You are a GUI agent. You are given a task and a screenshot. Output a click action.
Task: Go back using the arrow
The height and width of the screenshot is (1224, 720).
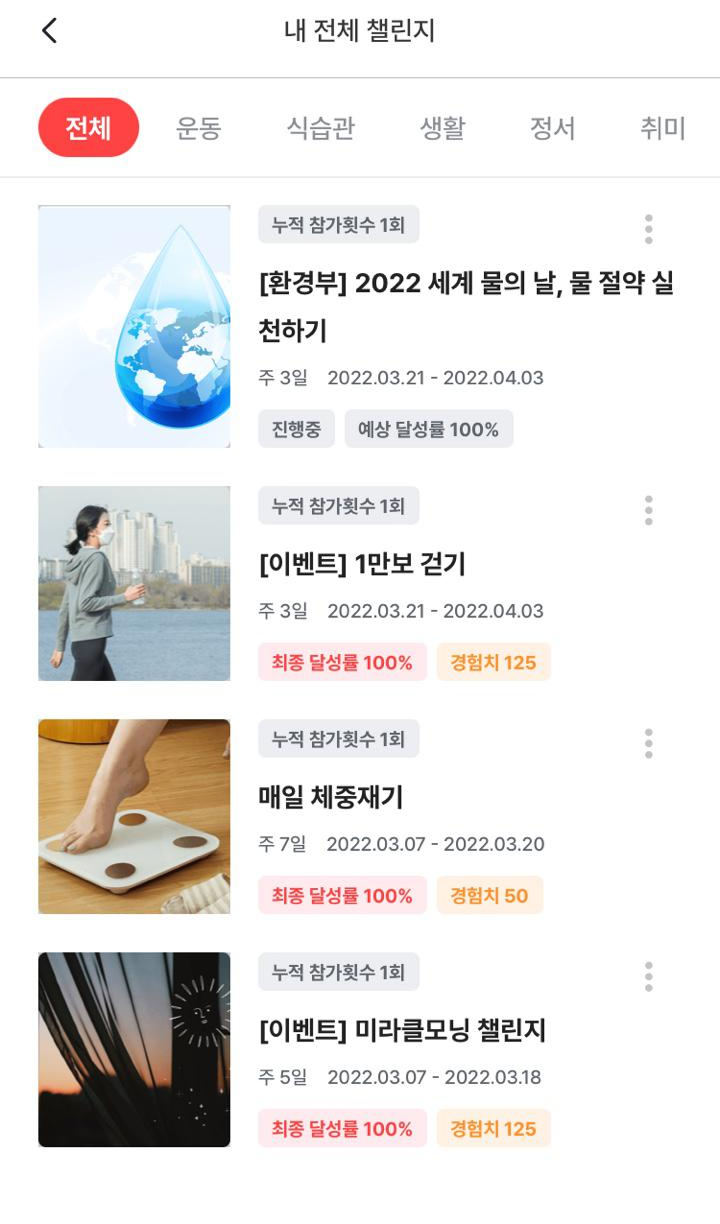coord(49,31)
